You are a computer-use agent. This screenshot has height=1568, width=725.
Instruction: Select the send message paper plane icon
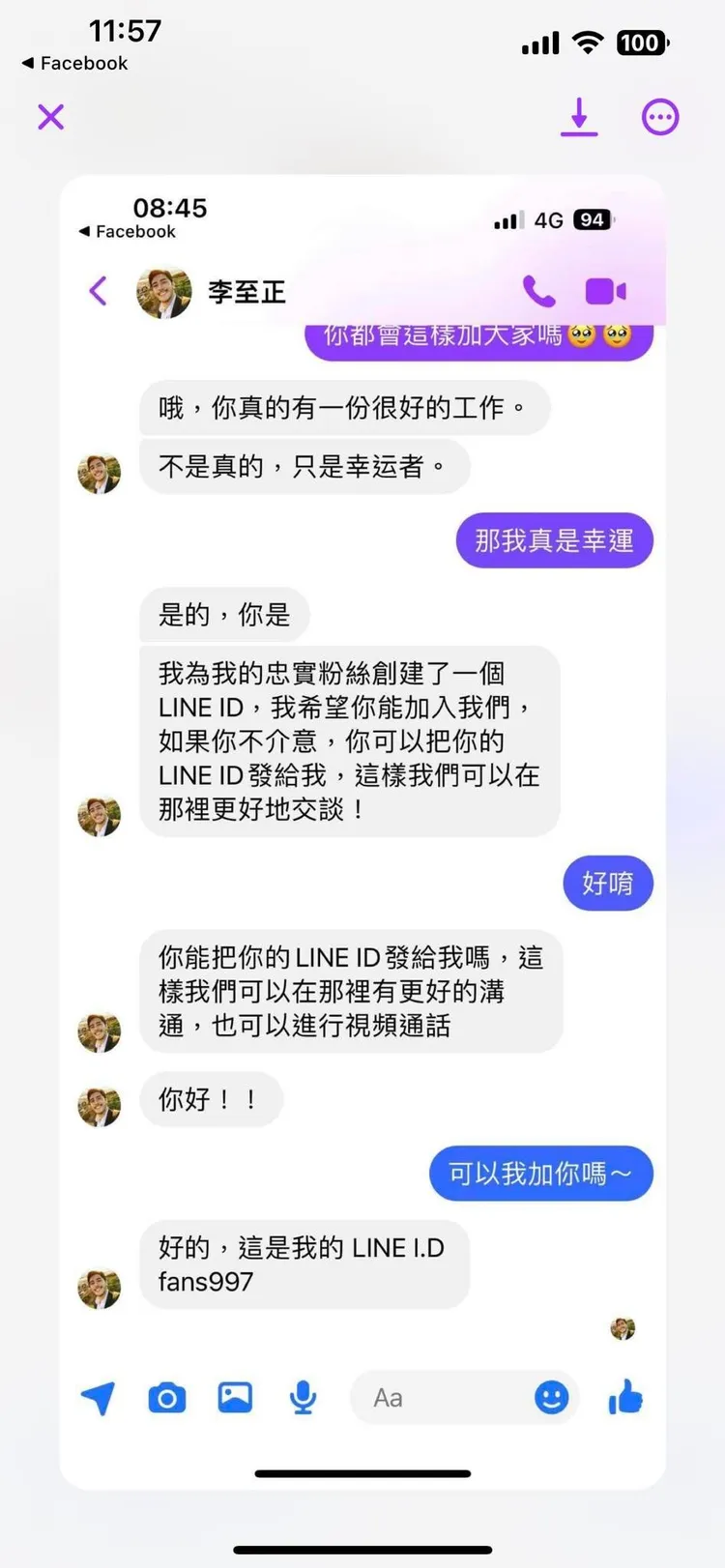[x=98, y=1398]
